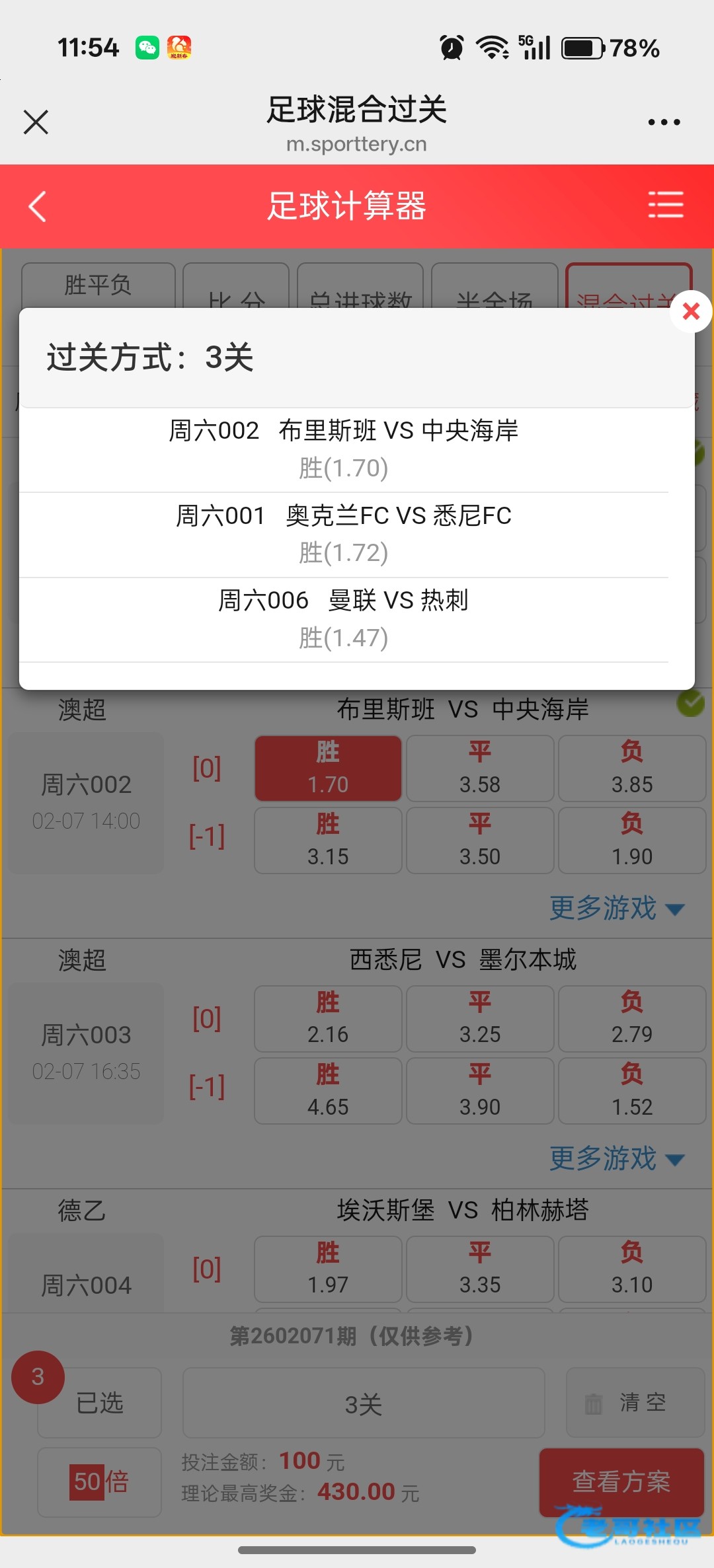This screenshot has height=1568, width=714.
Task: Choose 负 2.79 for 周六003 match
Action: click(x=631, y=1019)
